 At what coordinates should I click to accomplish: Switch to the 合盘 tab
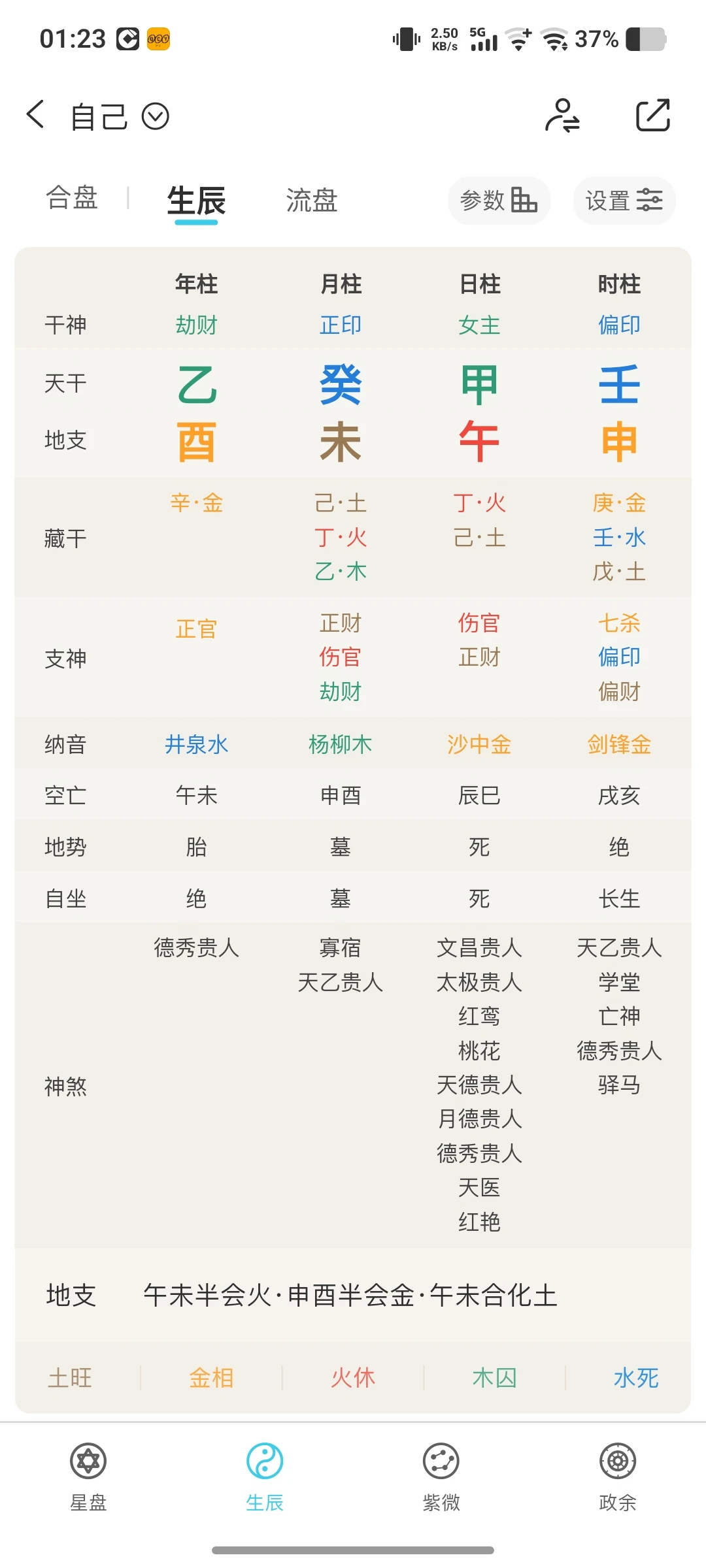coord(72,198)
